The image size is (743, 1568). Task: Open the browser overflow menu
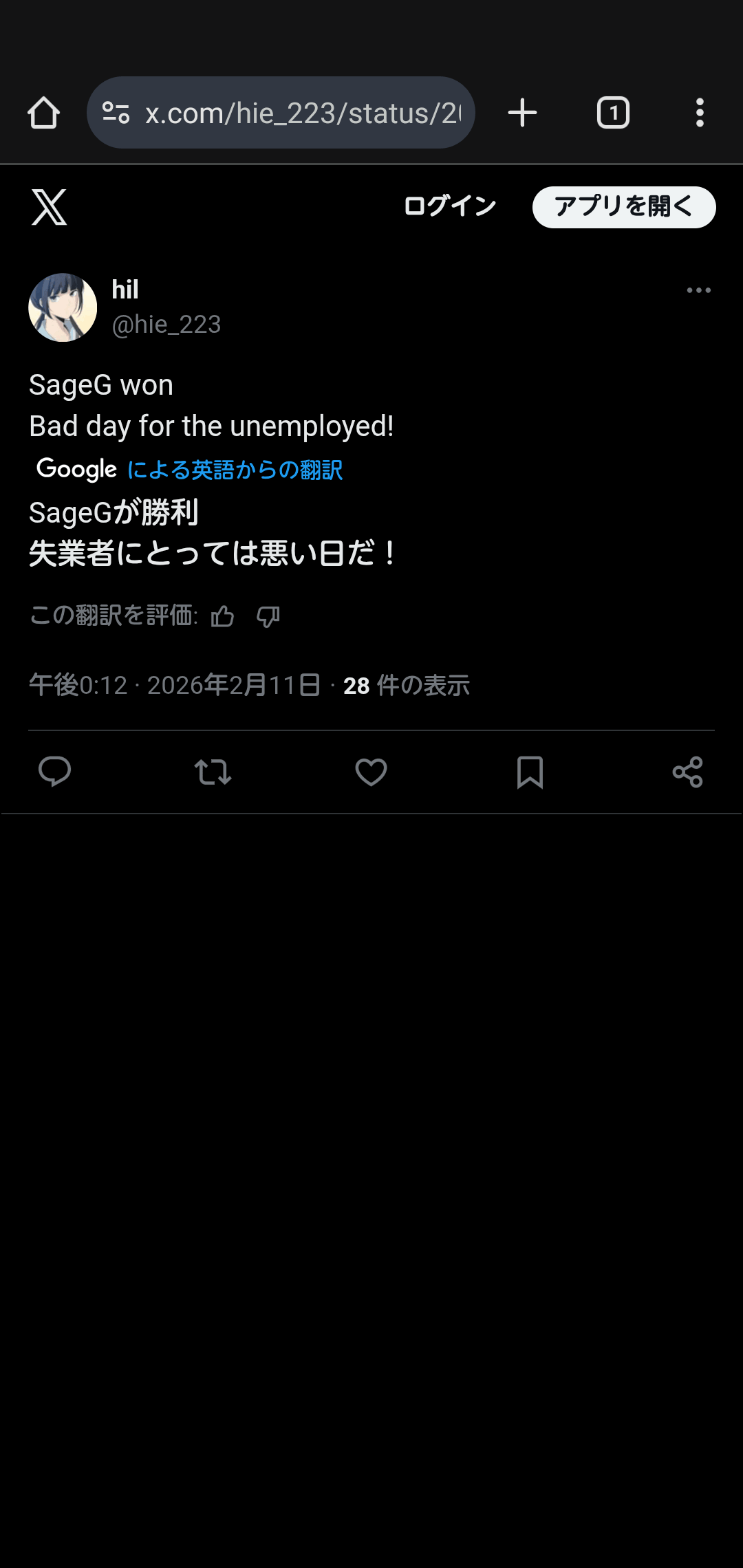click(699, 113)
